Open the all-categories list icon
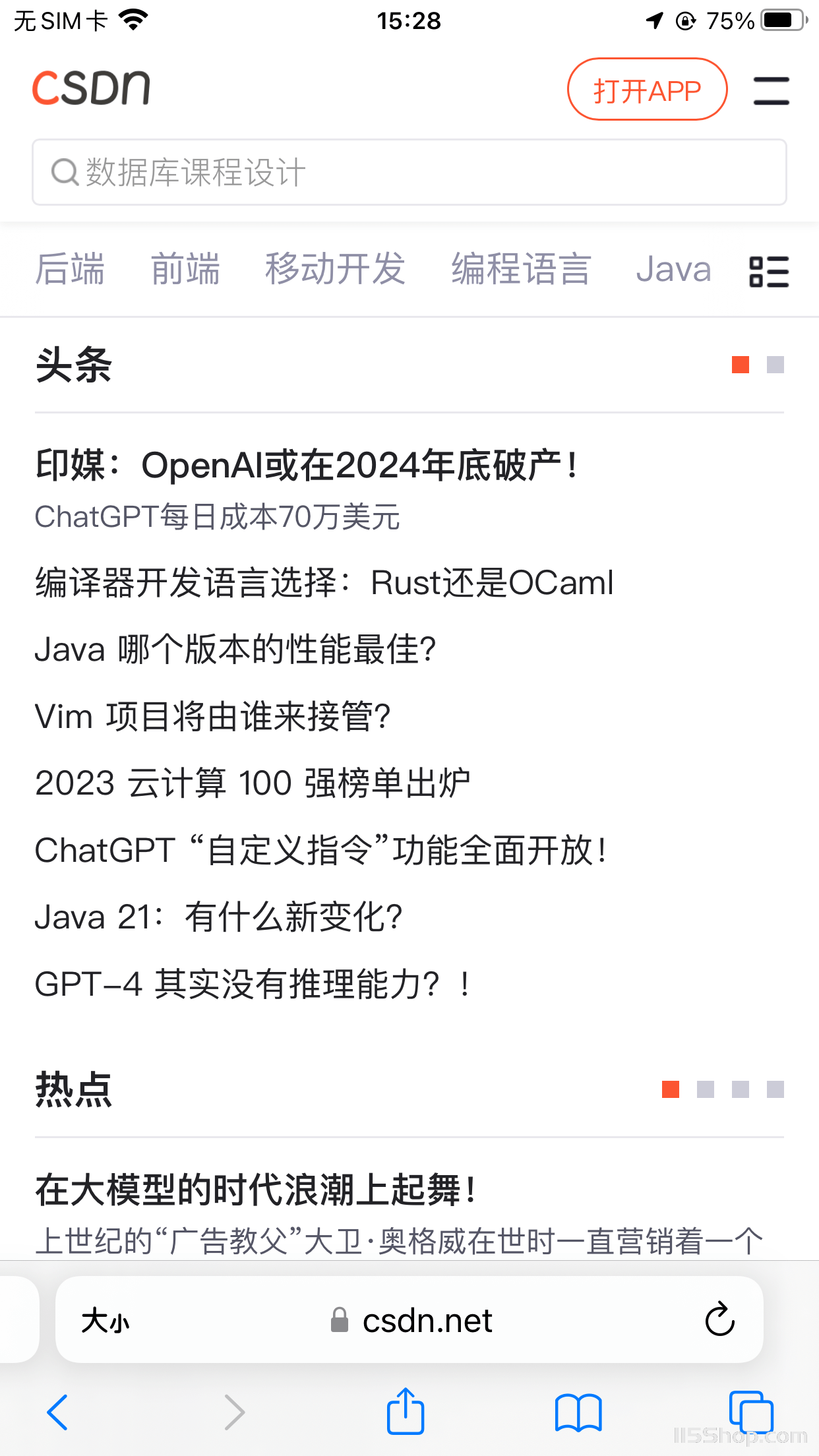Screen dimensions: 819x1456 tap(769, 272)
